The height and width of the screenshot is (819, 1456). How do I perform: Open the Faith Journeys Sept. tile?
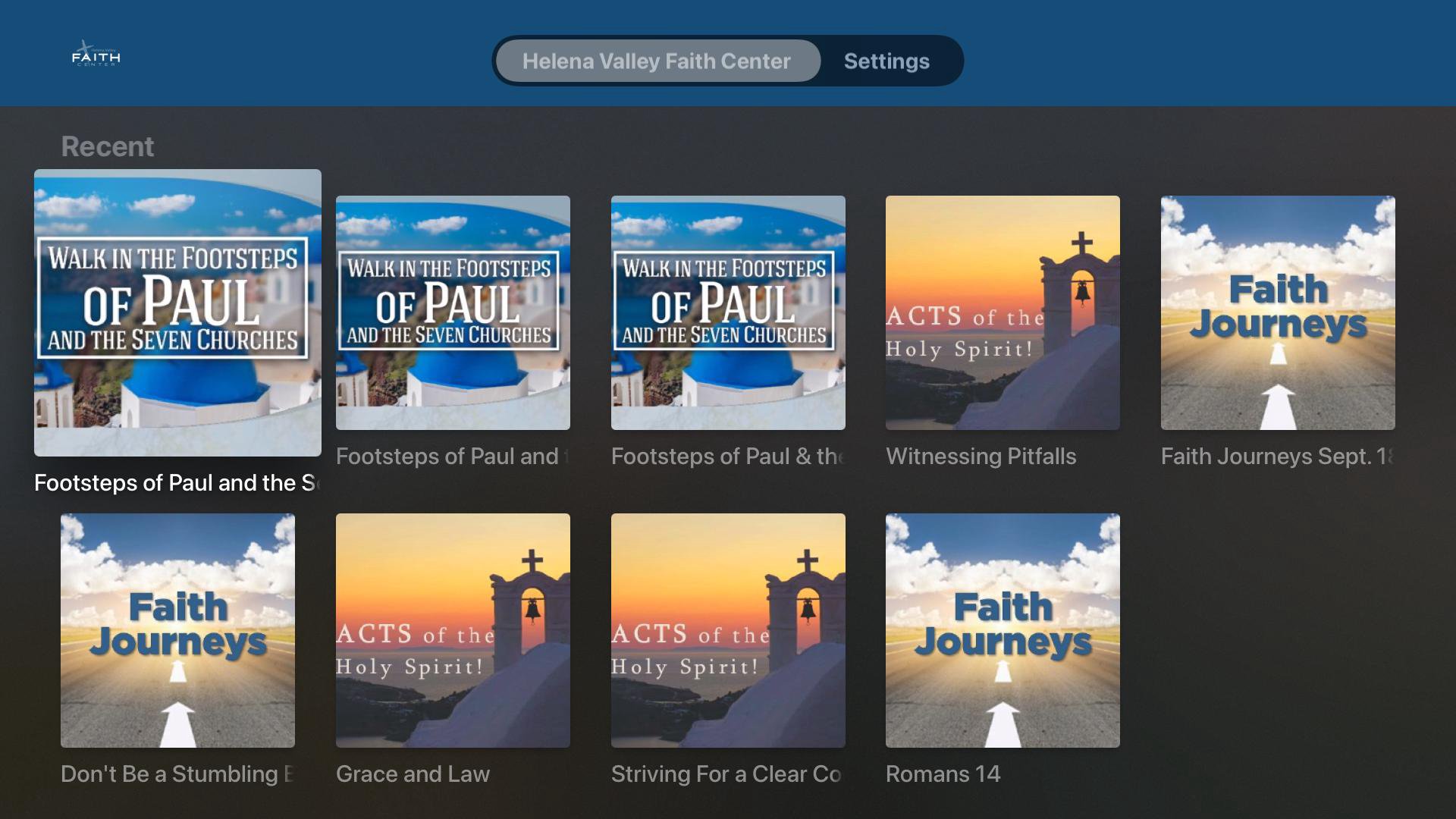click(x=1277, y=312)
